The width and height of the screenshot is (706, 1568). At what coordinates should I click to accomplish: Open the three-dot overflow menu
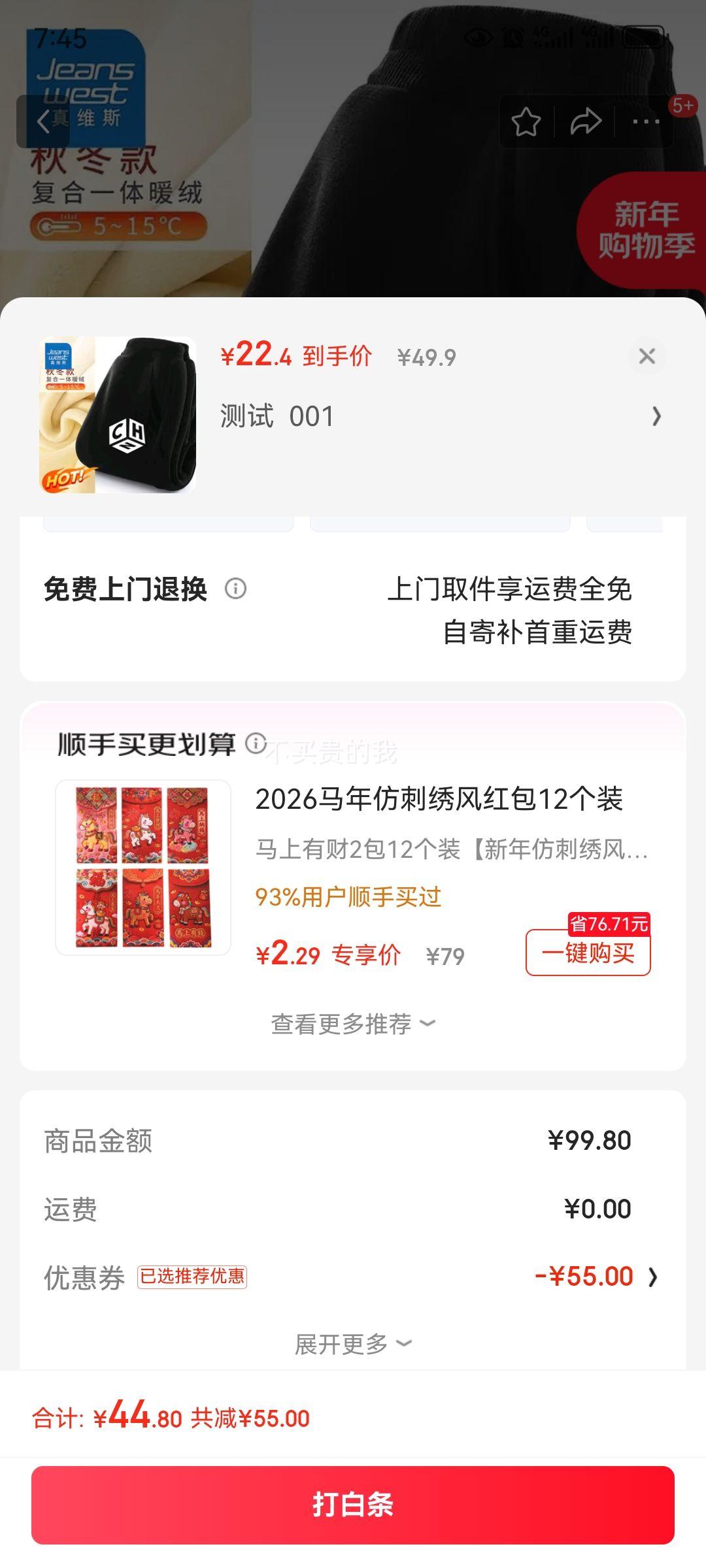click(645, 122)
